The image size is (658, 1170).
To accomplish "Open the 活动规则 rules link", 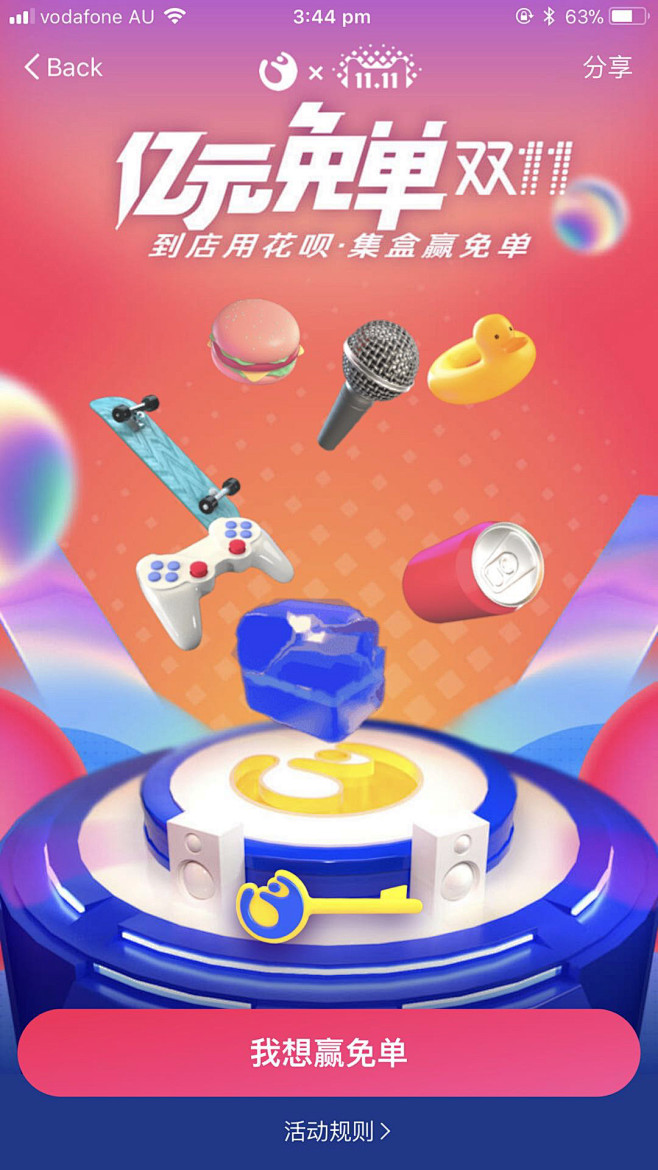I will pos(336,1131).
